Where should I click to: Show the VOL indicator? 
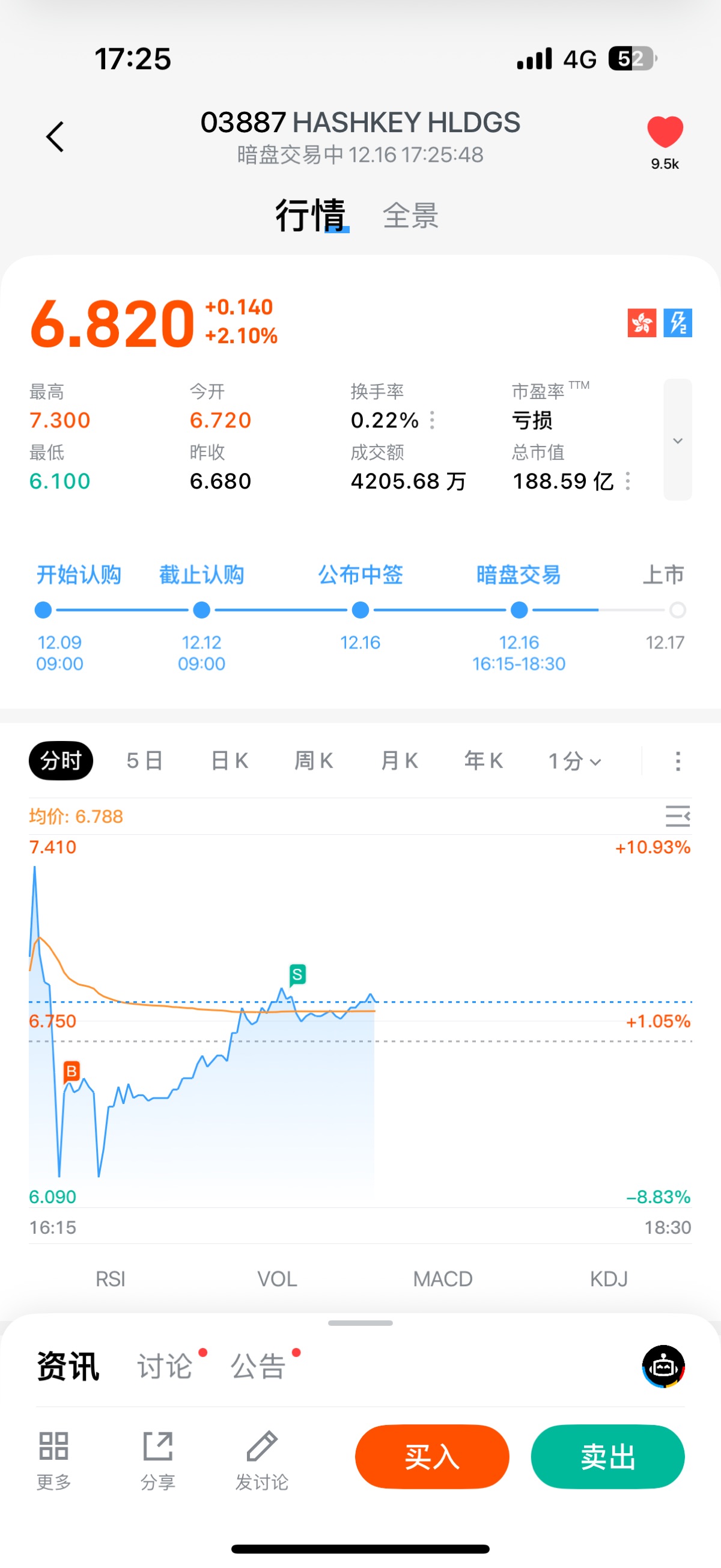pyautogui.click(x=277, y=1279)
